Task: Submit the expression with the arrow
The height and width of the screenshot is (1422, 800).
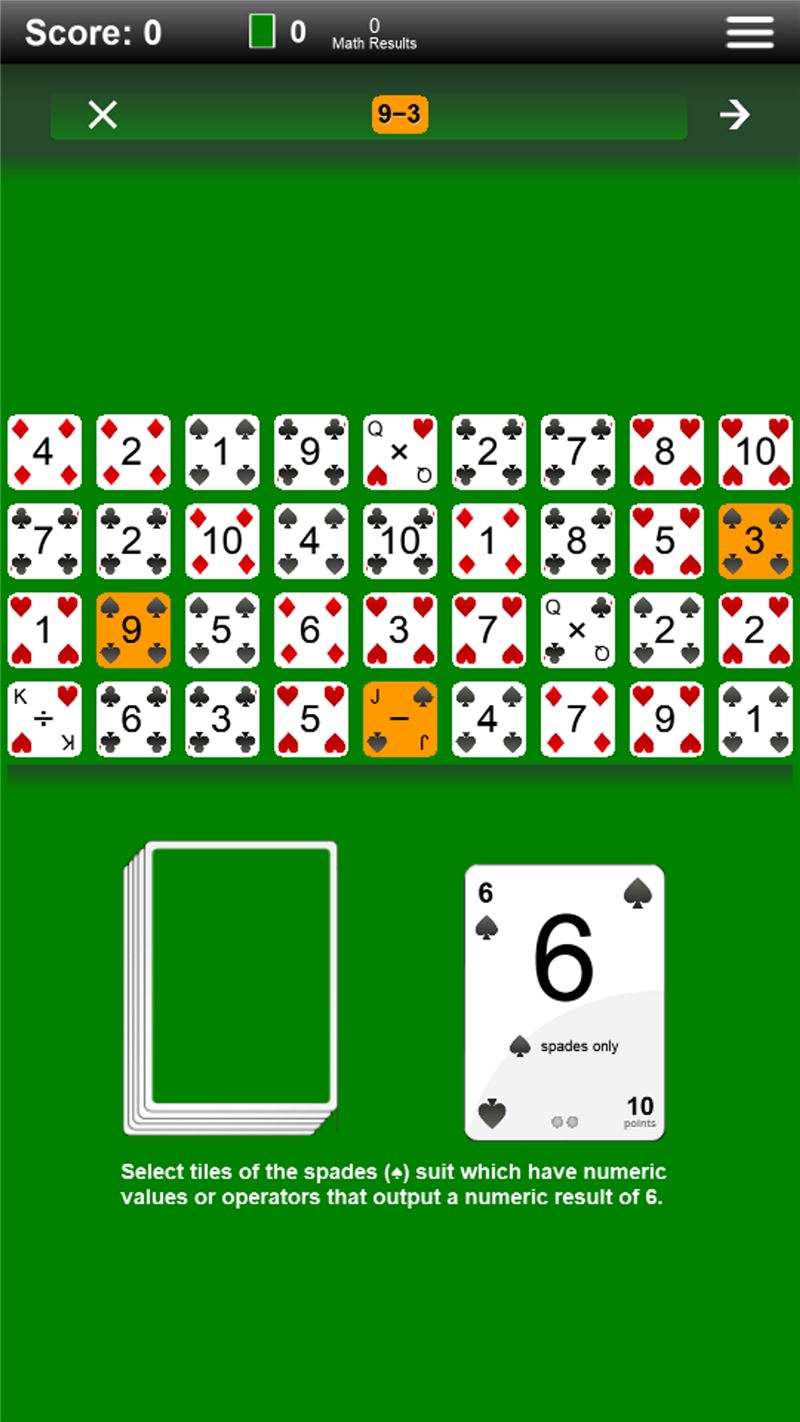Action: [x=735, y=115]
